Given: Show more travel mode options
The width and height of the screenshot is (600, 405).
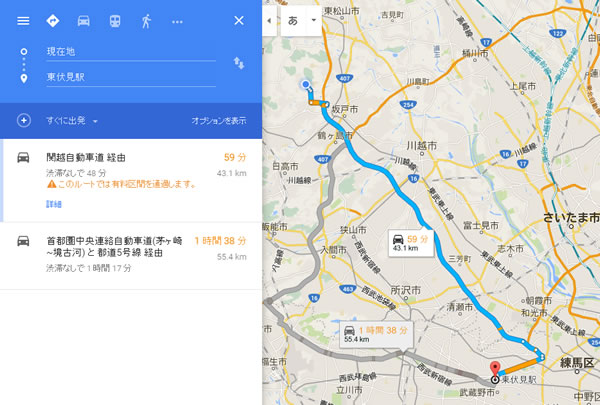Looking at the screenshot, I should [x=177, y=20].
